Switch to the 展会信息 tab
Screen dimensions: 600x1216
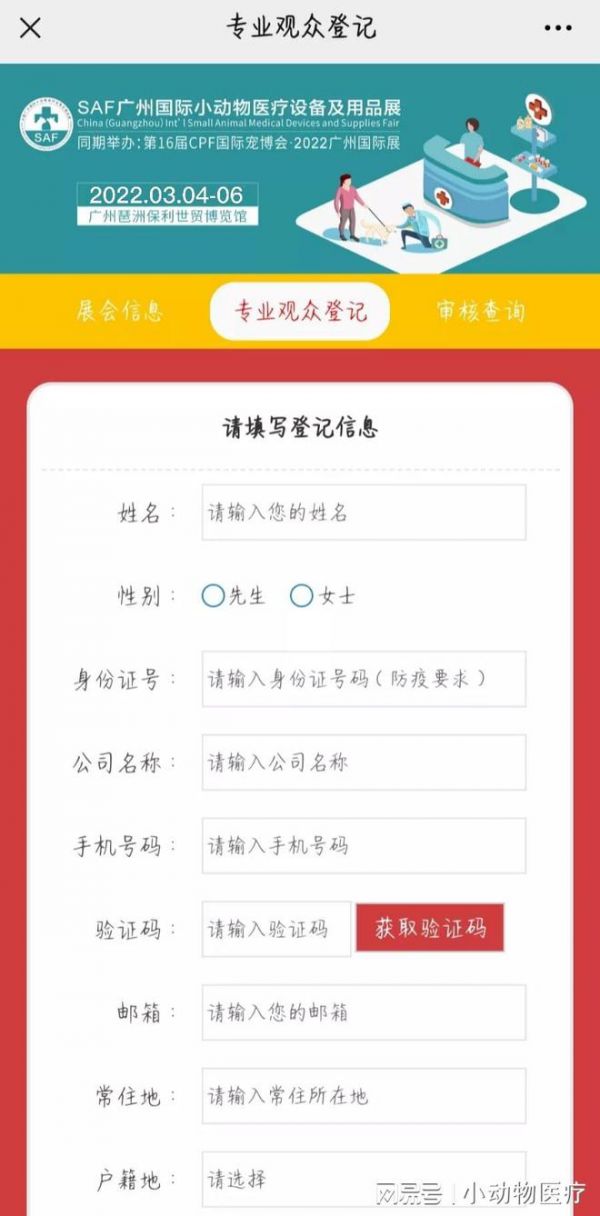coord(119,311)
